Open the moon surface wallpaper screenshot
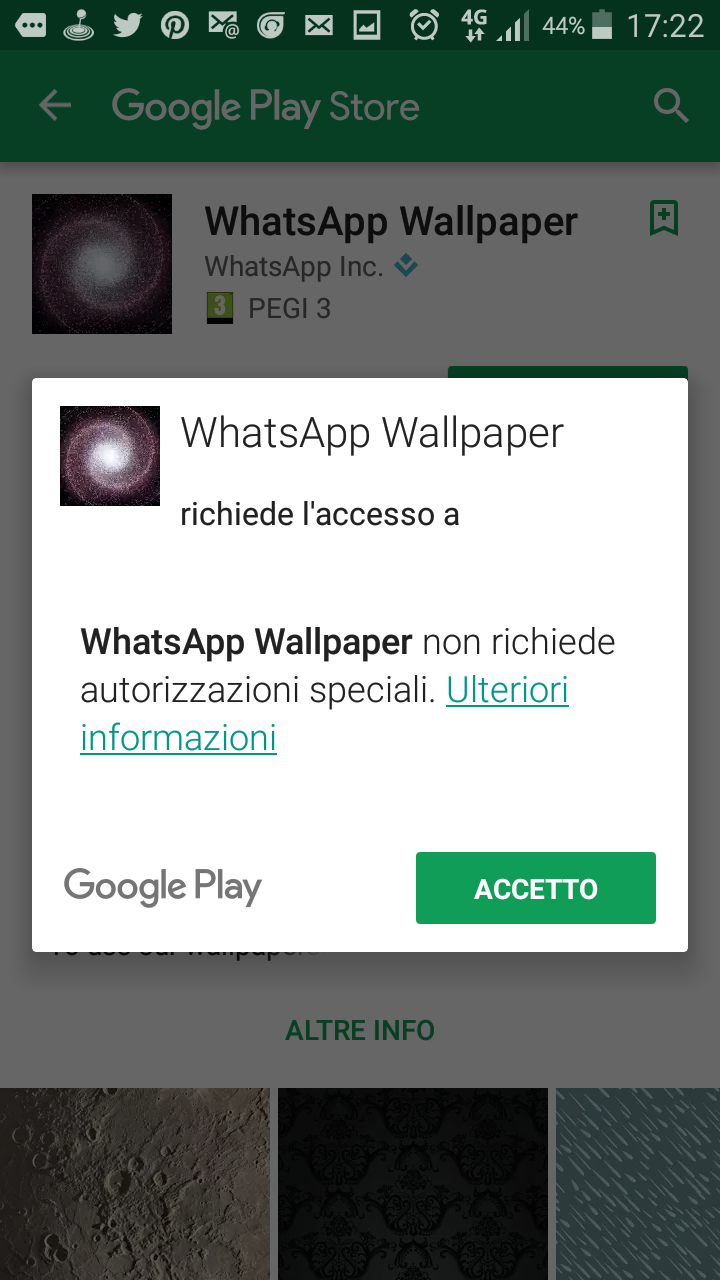Viewport: 720px width, 1280px height. (x=135, y=1184)
